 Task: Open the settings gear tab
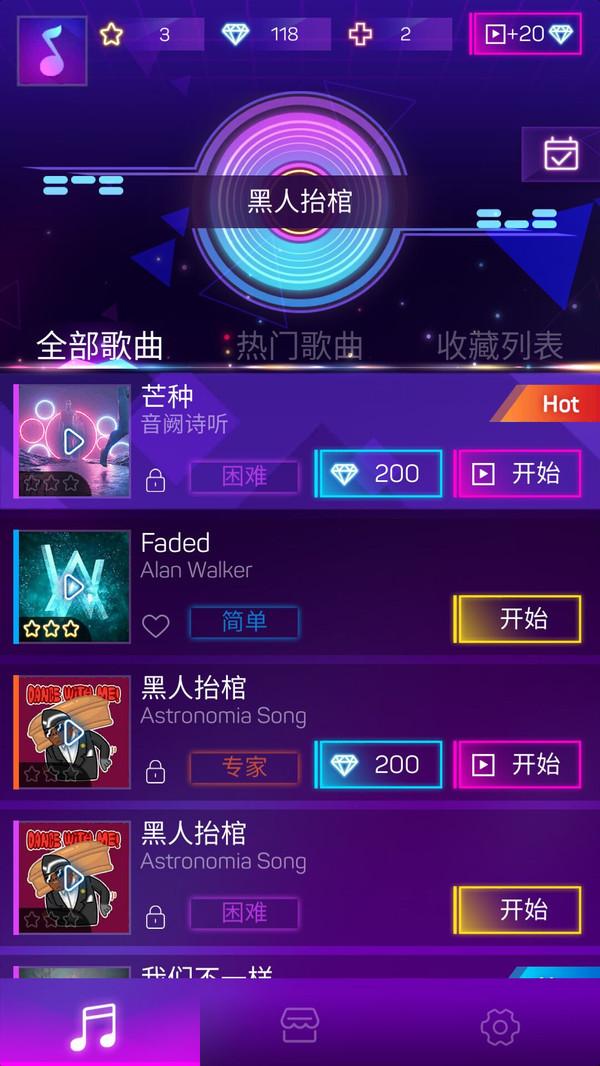coord(499,1025)
